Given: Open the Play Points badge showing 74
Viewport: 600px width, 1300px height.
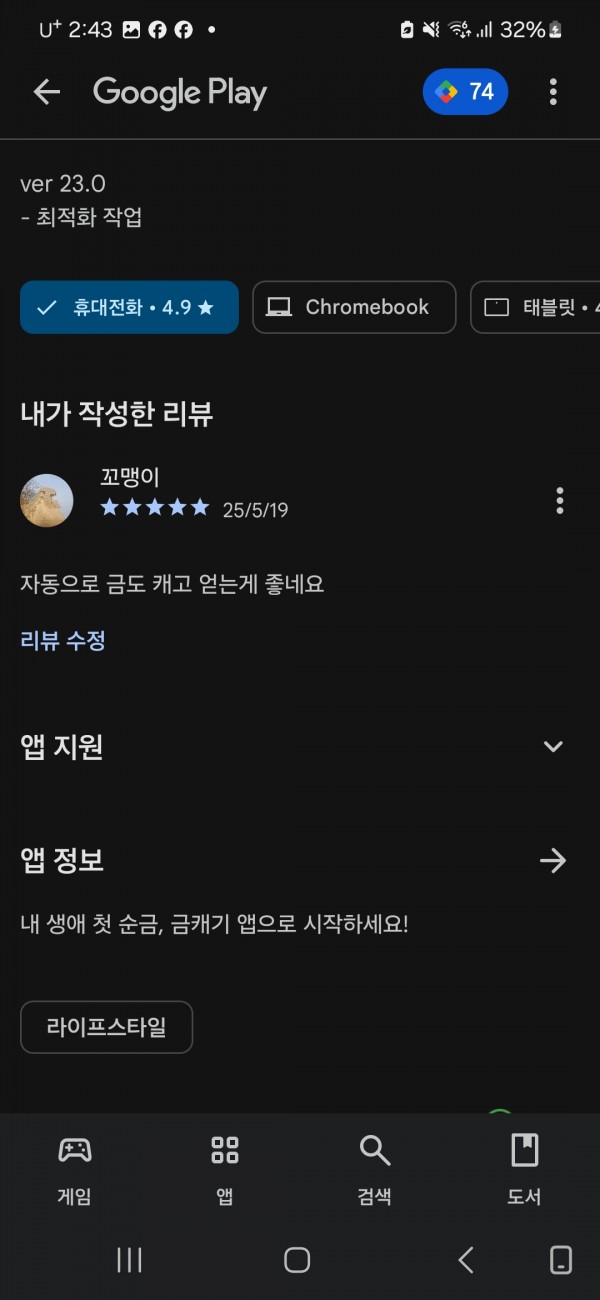Looking at the screenshot, I should [465, 92].
